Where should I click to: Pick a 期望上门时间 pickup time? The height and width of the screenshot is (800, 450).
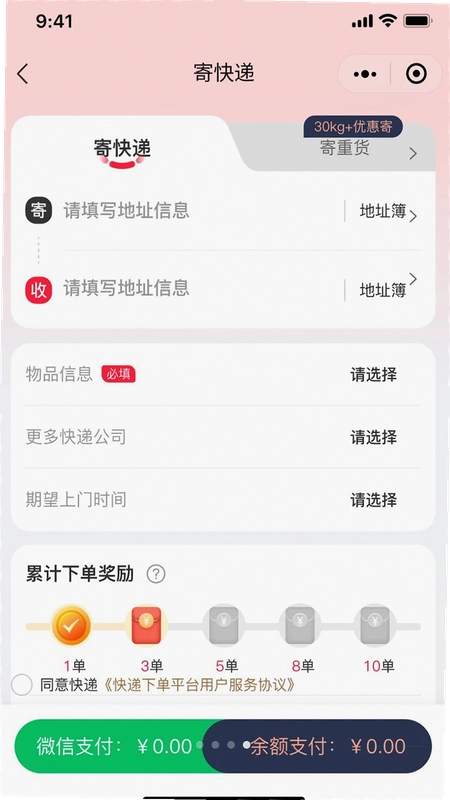click(223, 500)
